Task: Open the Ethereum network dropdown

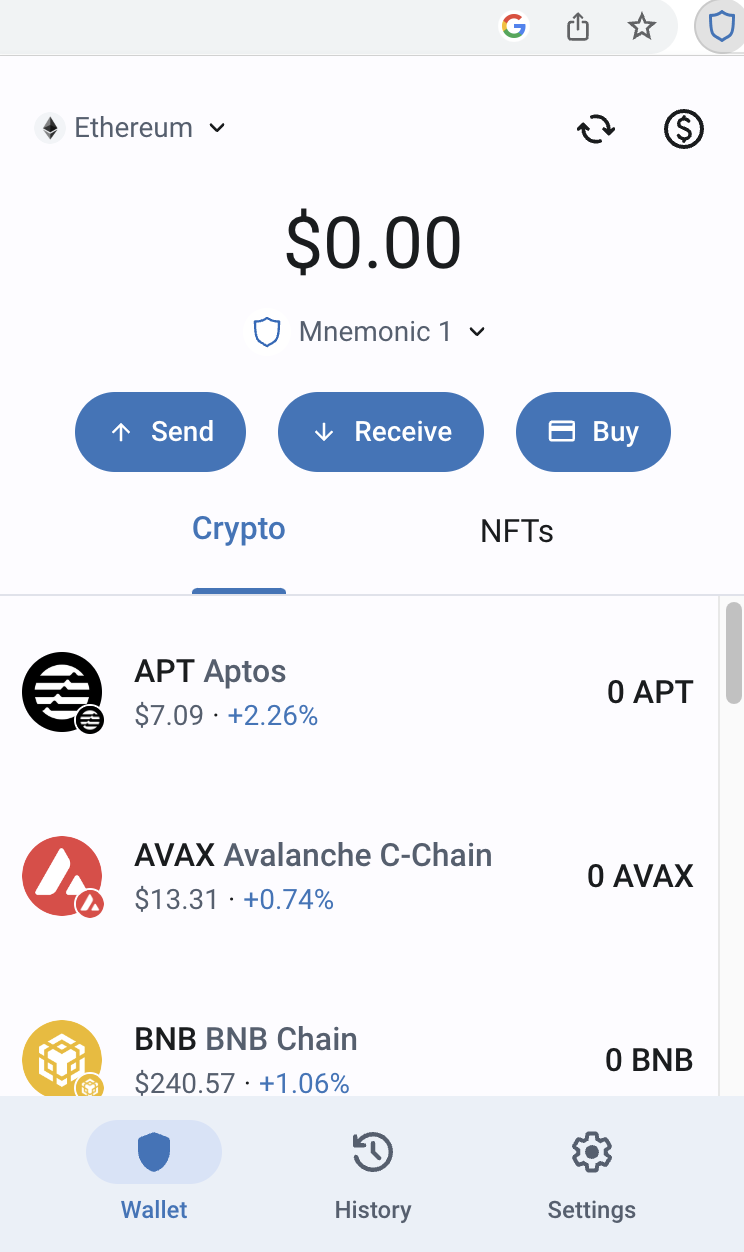Action: coord(131,128)
